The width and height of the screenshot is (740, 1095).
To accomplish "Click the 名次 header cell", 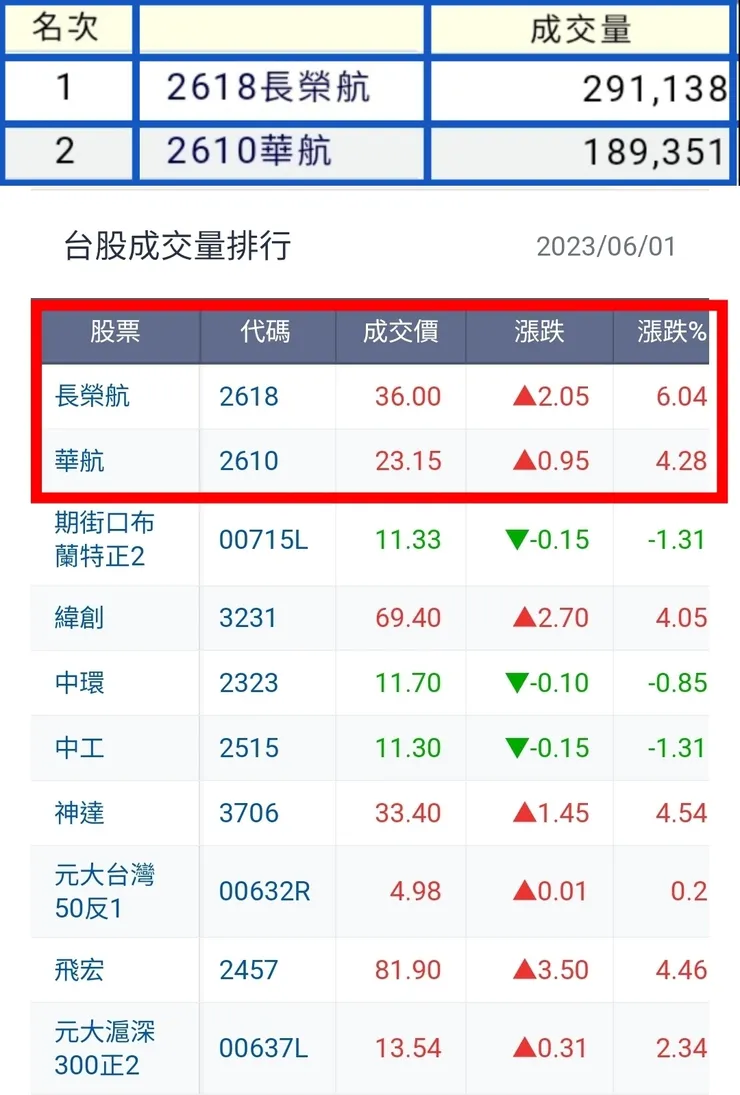I will [x=67, y=29].
